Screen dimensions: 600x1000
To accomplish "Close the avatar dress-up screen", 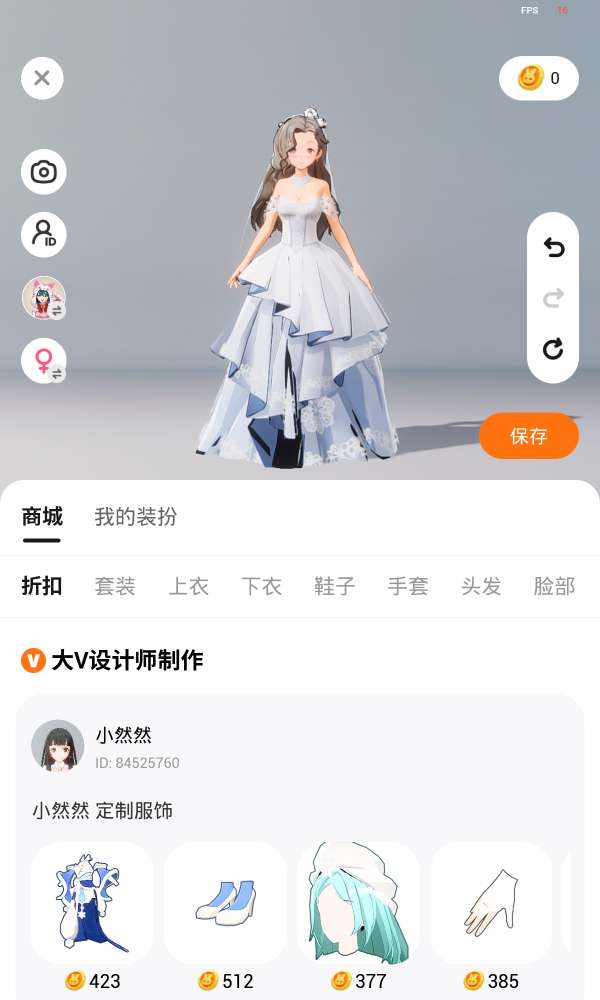I will (x=42, y=78).
